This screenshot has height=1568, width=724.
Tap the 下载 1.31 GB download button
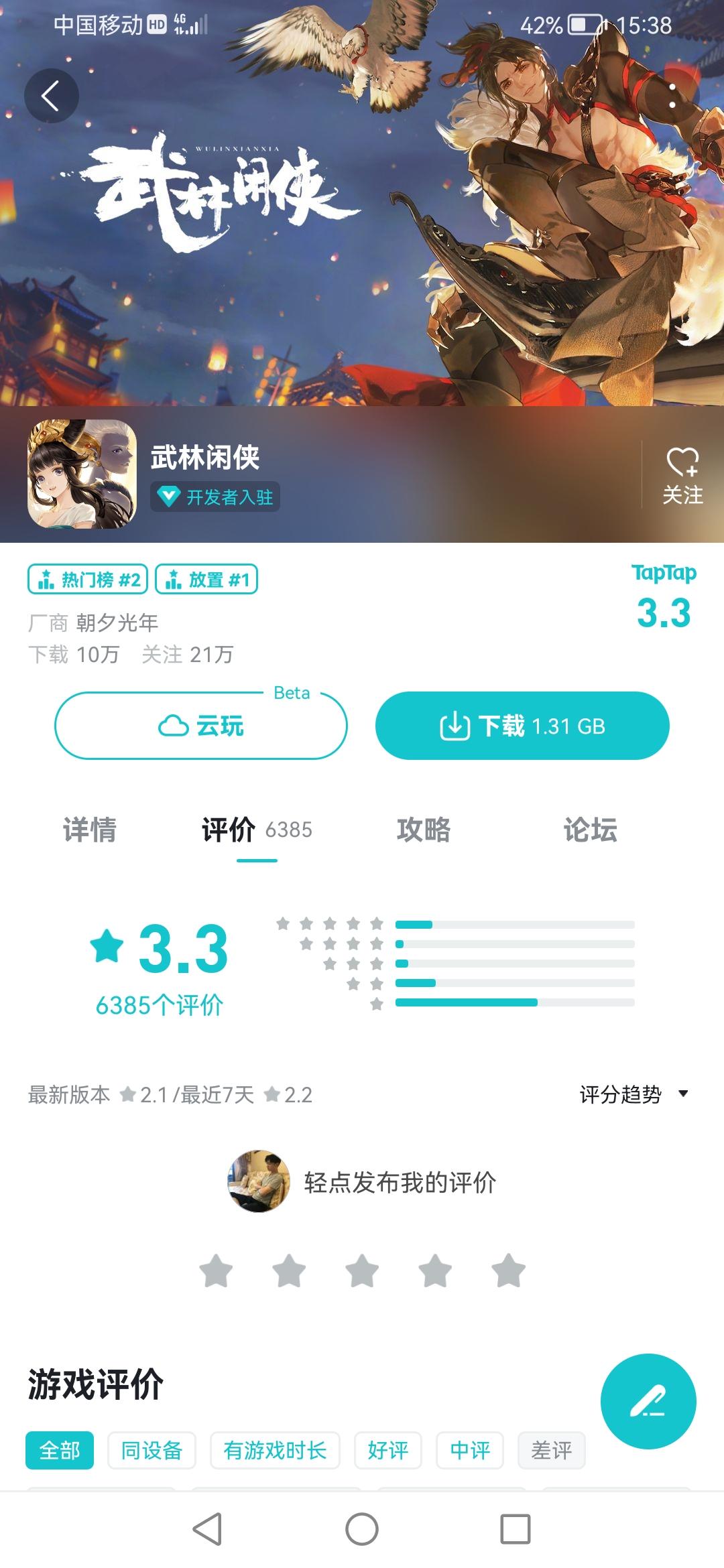click(x=520, y=726)
